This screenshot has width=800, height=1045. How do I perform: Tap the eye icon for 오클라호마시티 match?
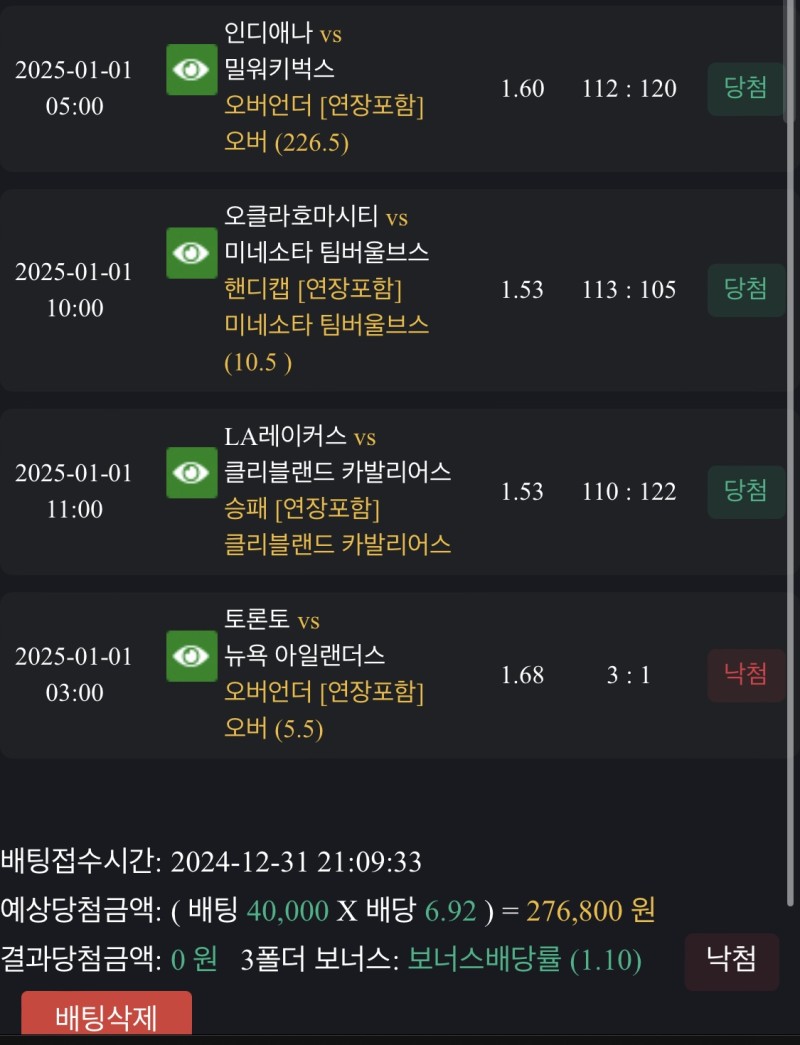coord(192,253)
